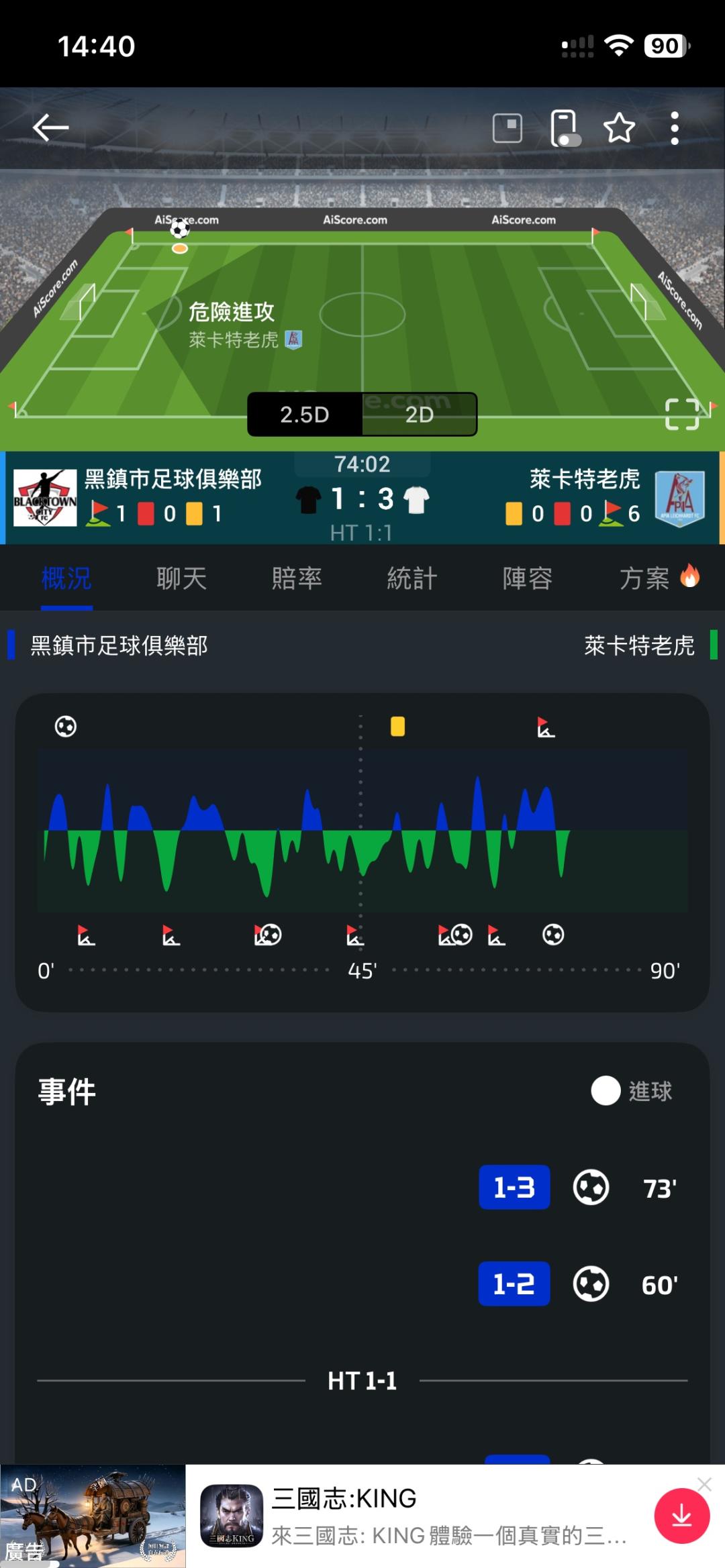View the 陣容 tab
Screen dimensions: 725x1568
[x=528, y=578]
